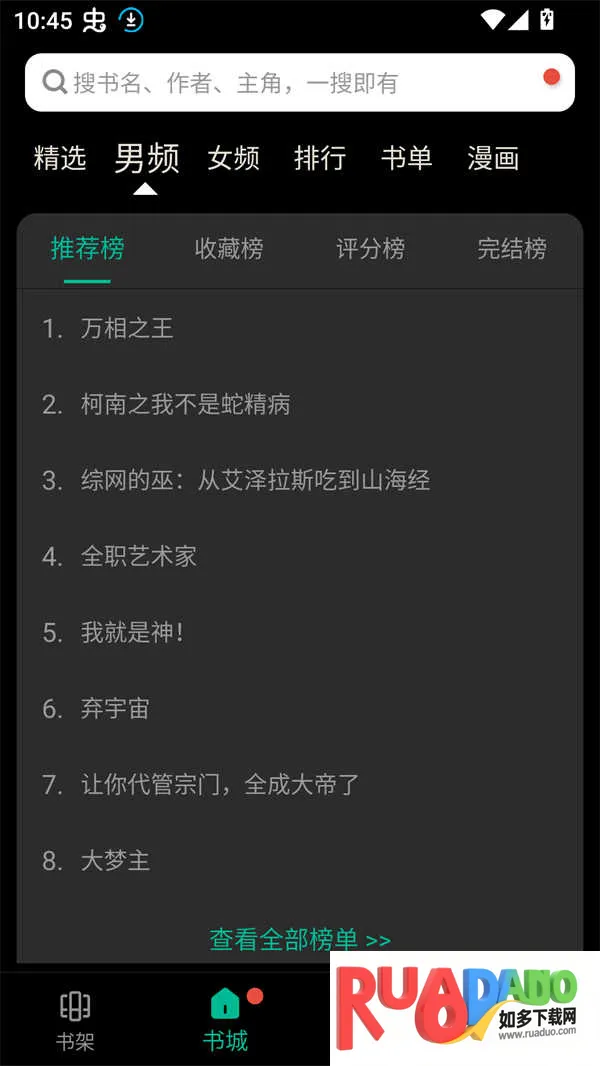Switch to the 漫画 tab
Viewport: 600px width, 1066px height.
tap(493, 158)
